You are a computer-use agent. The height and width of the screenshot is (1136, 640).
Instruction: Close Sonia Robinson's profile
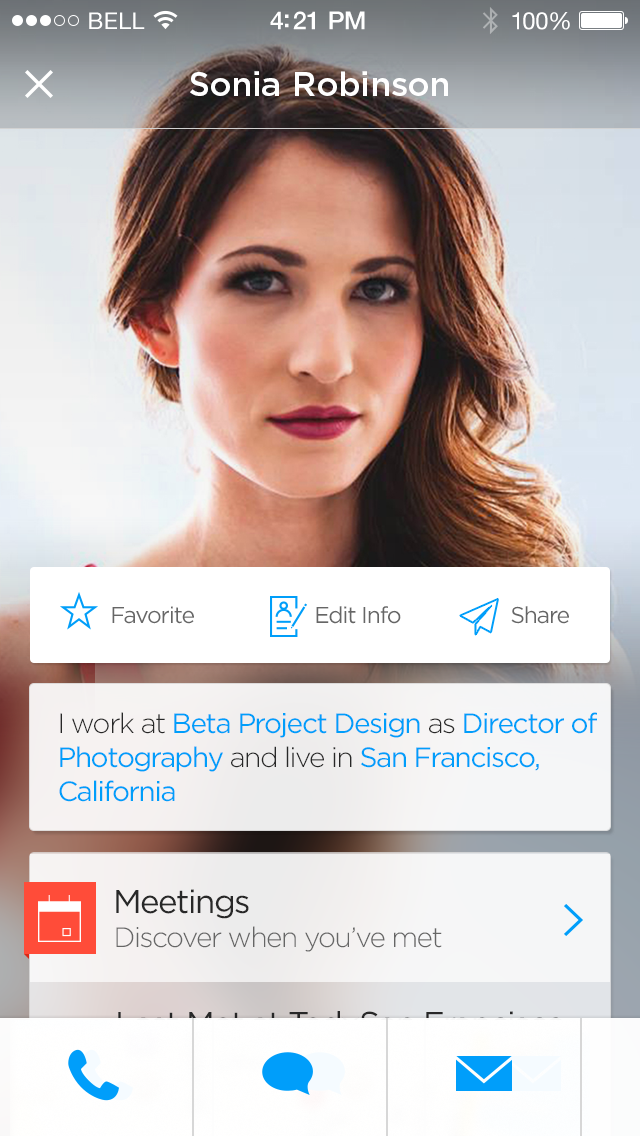tap(39, 85)
